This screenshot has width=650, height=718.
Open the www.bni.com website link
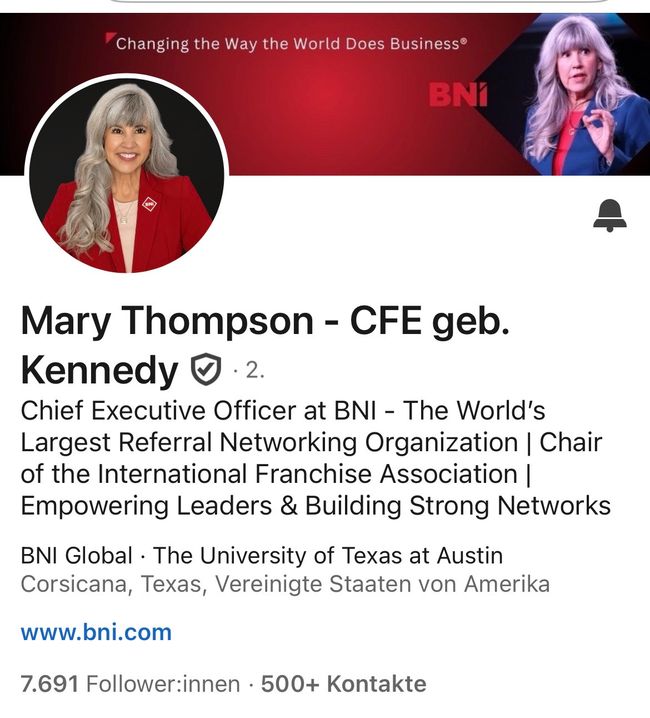click(x=96, y=632)
